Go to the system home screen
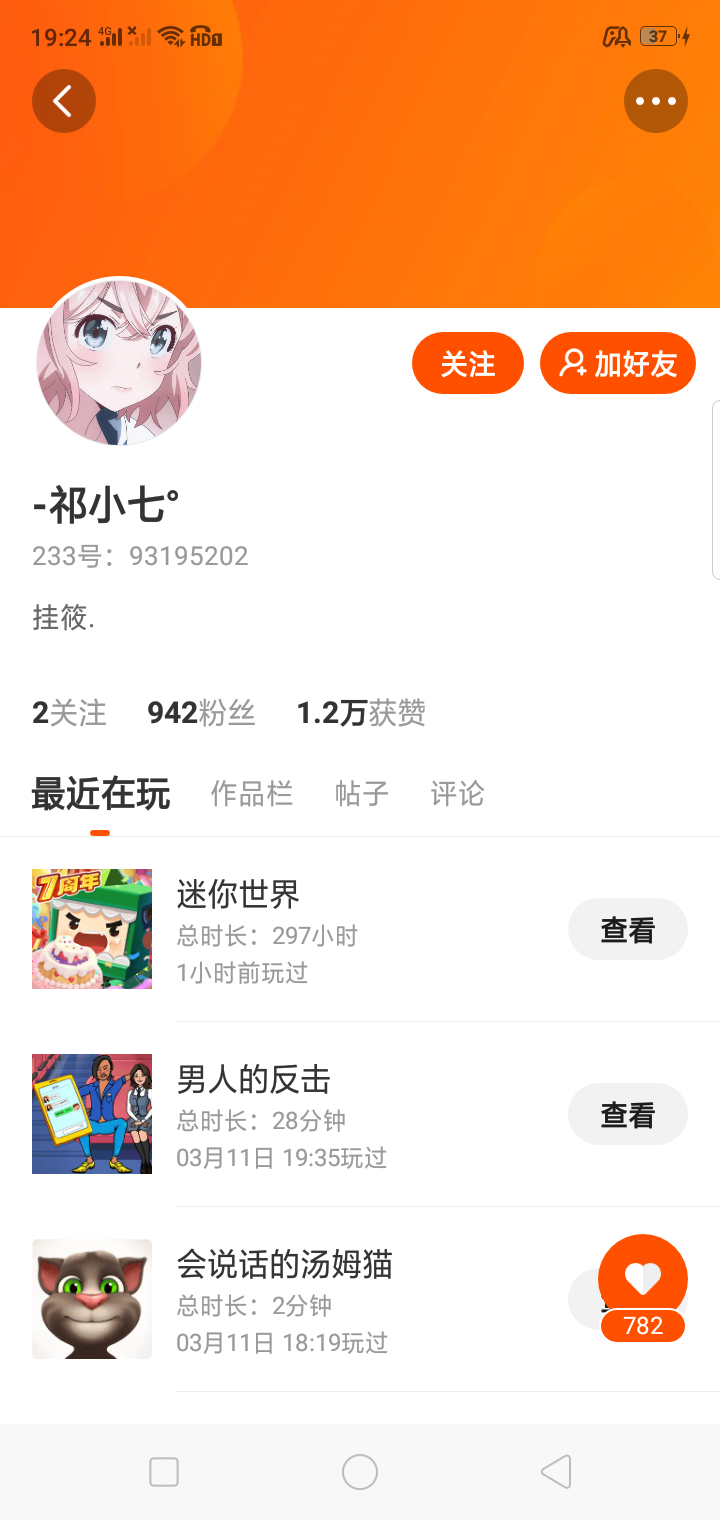Viewport: 720px width, 1520px height. [x=360, y=1472]
